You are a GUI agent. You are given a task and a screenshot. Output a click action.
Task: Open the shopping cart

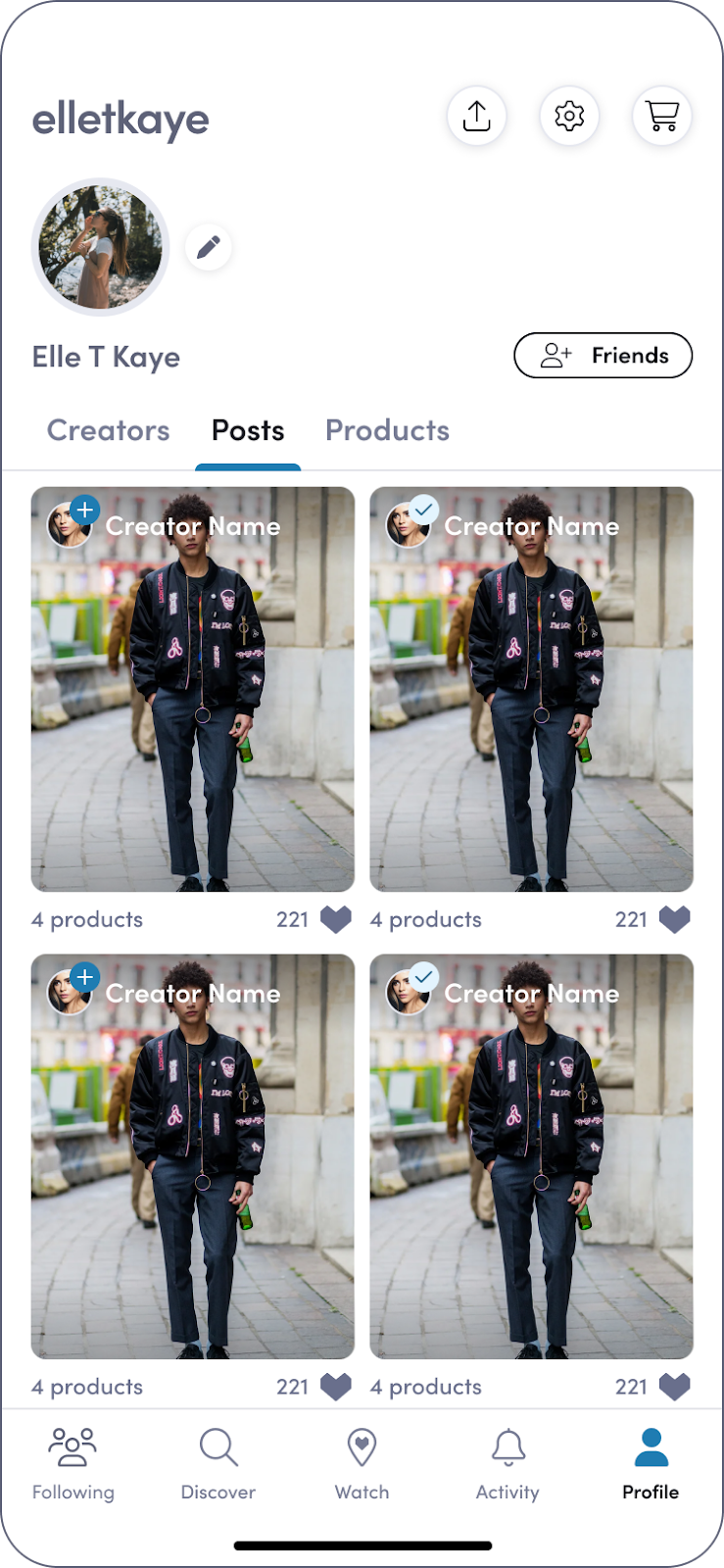point(662,116)
